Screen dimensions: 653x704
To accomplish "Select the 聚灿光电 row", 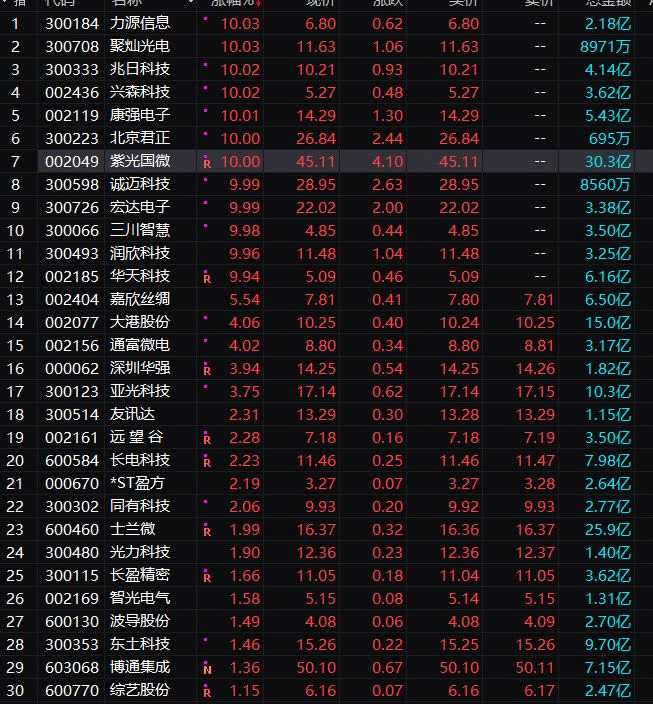I will 139,46.
